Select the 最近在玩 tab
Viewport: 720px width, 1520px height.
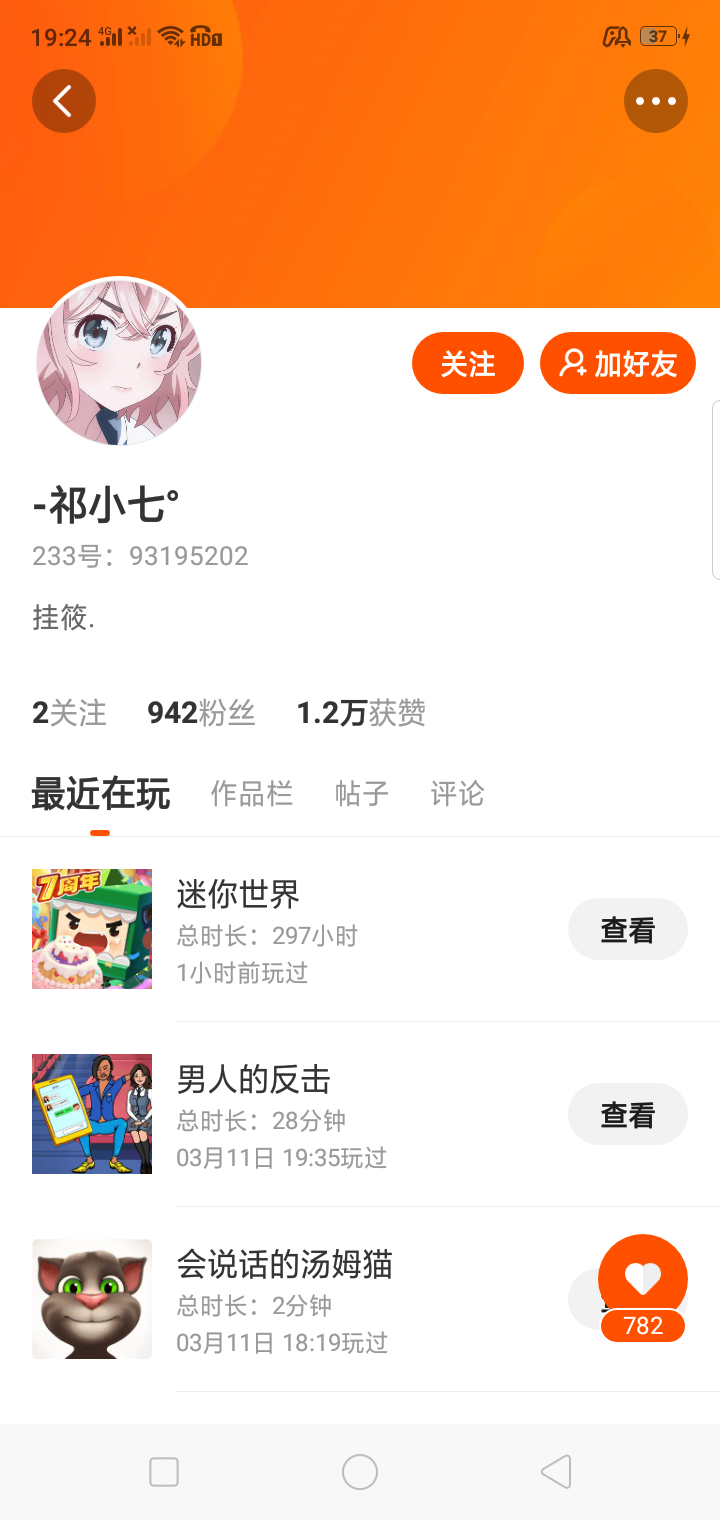point(100,794)
